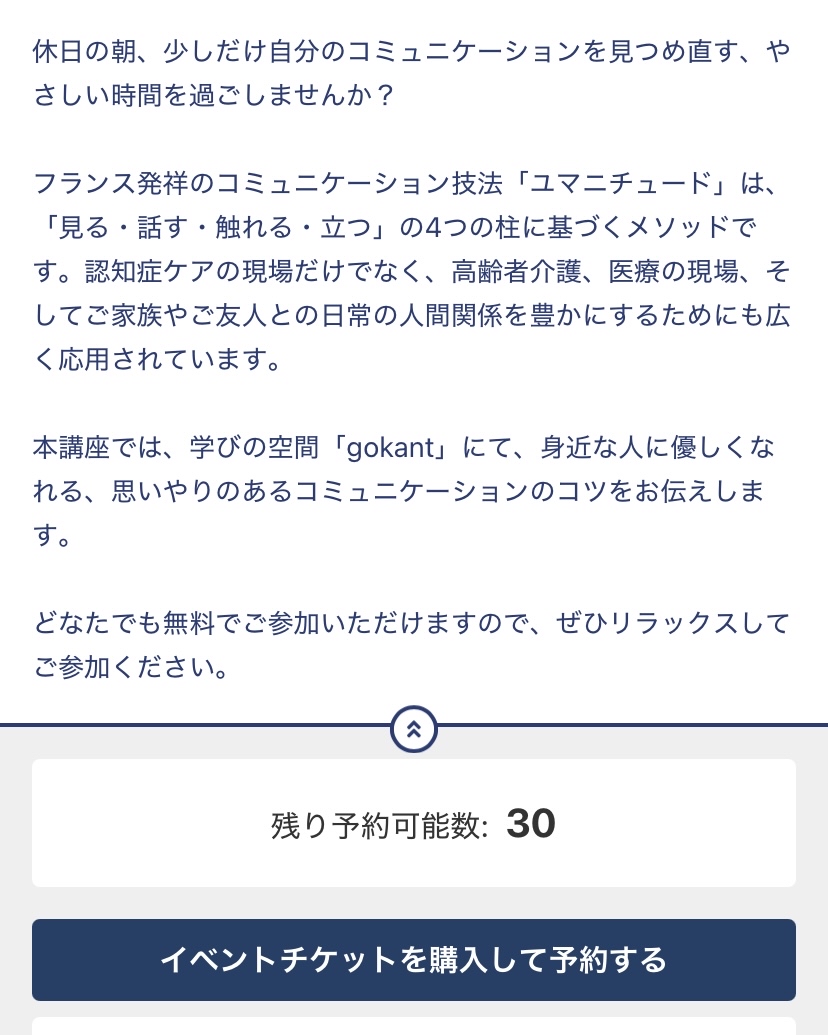Hit the circular icon splitting the description section
This screenshot has width=828, height=1035.
413,729
